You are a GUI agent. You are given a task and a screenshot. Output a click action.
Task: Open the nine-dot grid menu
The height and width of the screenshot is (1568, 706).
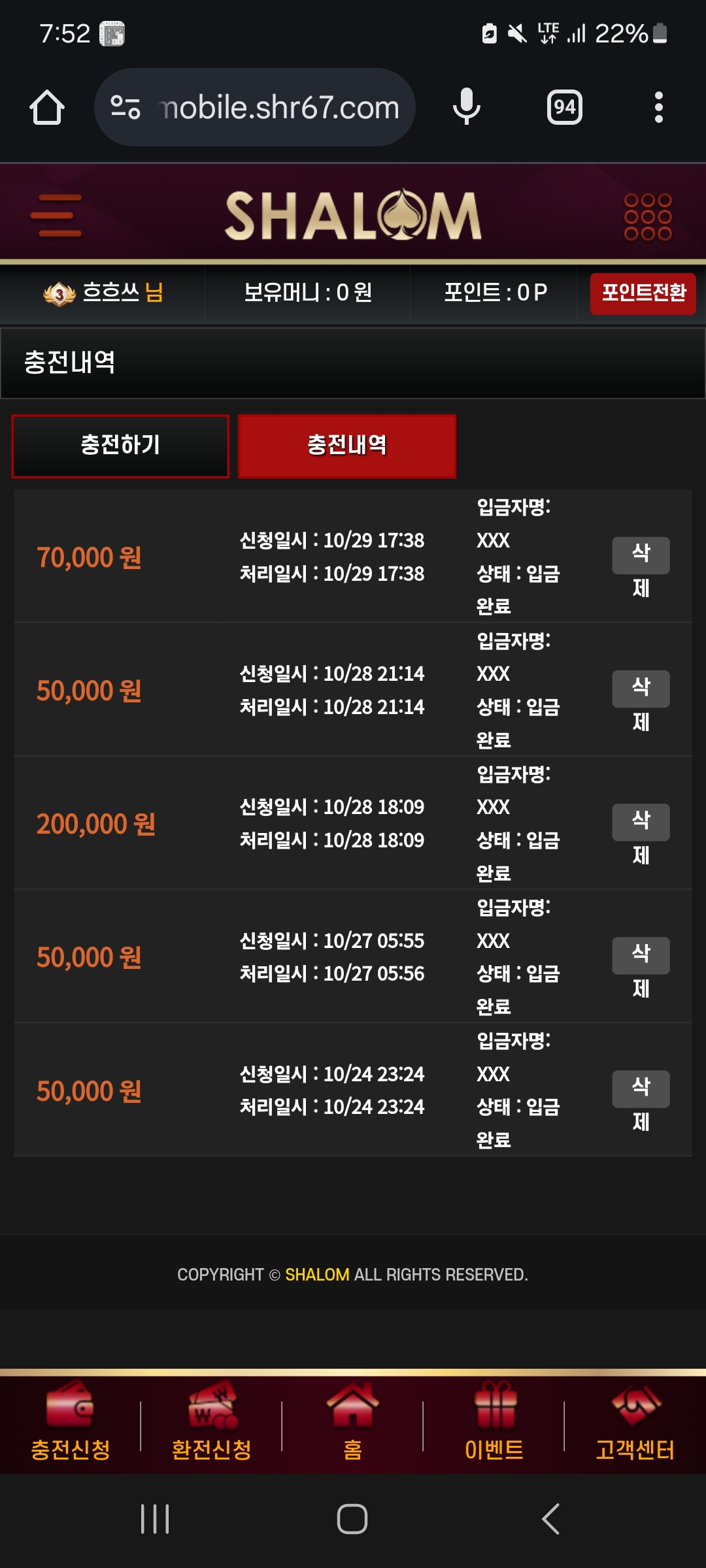pos(648,216)
